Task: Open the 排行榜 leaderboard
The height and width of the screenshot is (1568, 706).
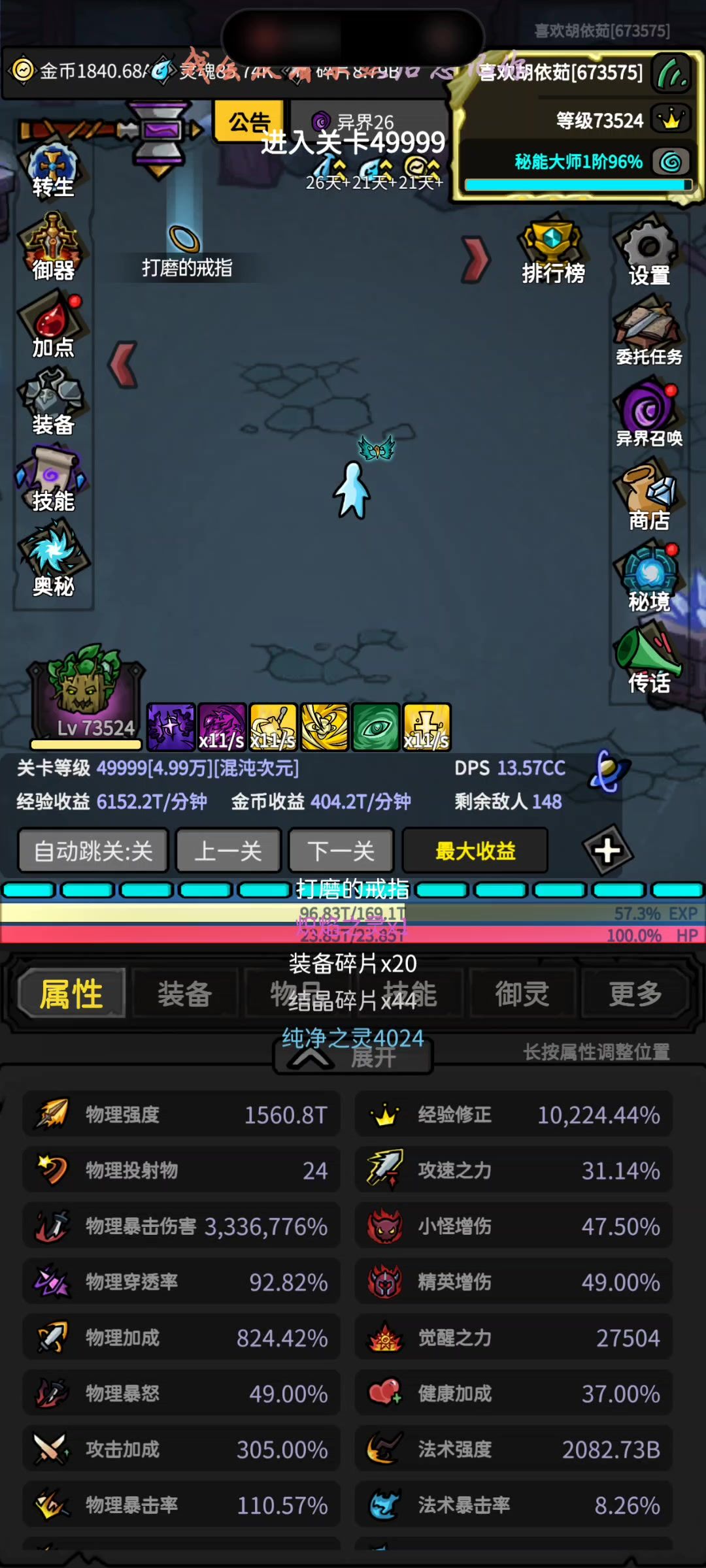Action: click(553, 250)
